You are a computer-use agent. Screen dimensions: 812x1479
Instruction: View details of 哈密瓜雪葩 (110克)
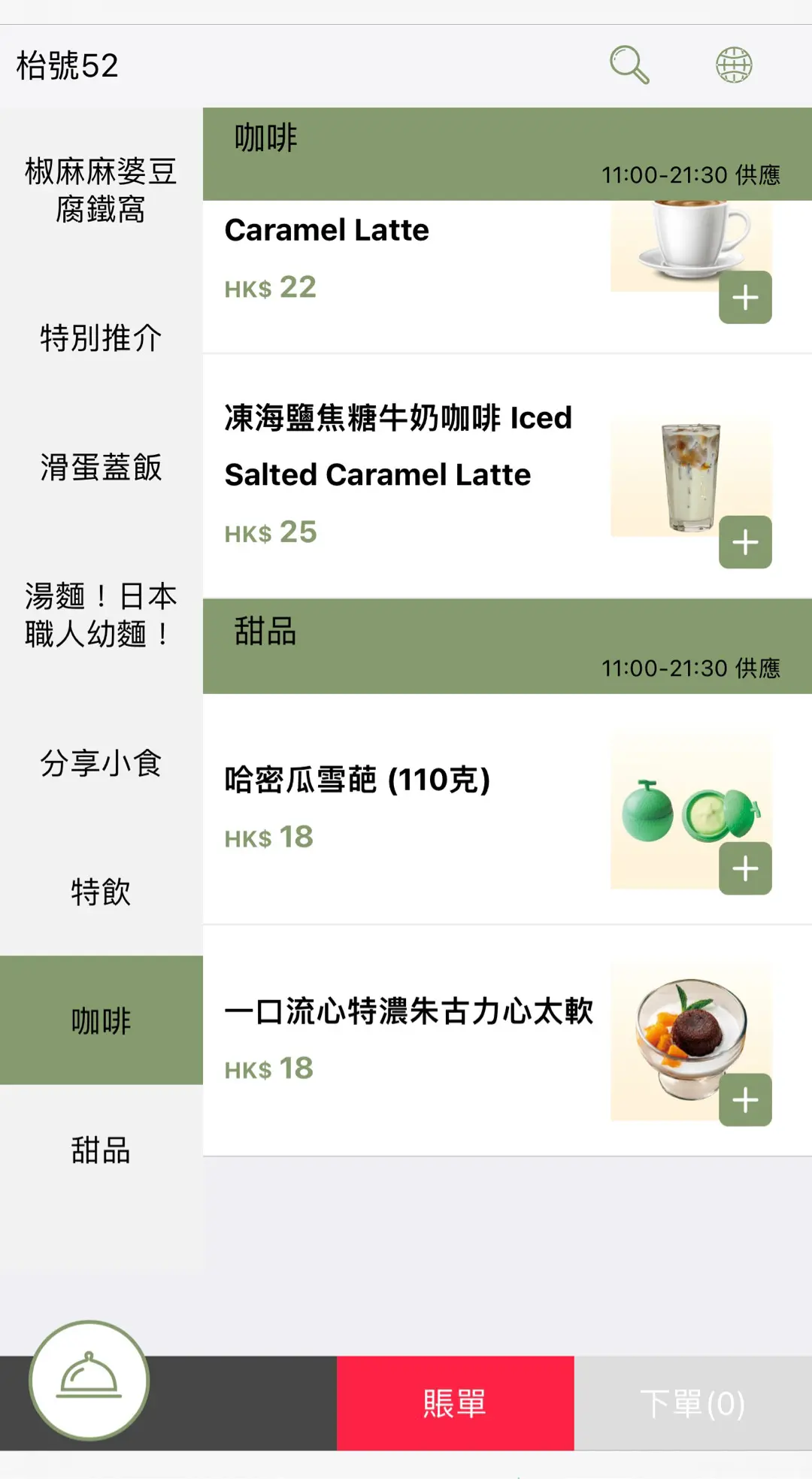click(357, 780)
